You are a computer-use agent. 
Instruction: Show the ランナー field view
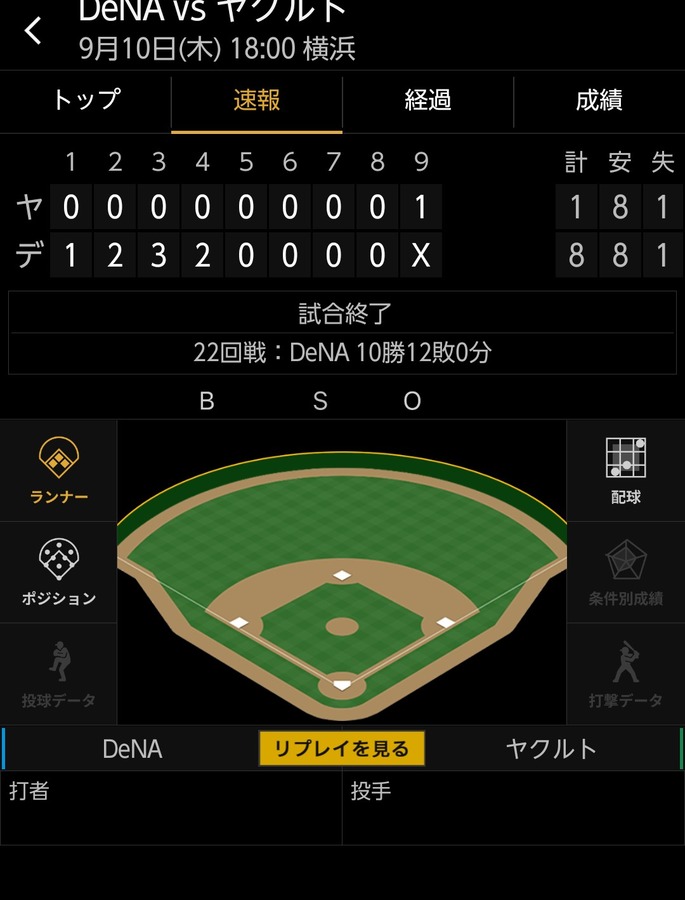tap(59, 471)
